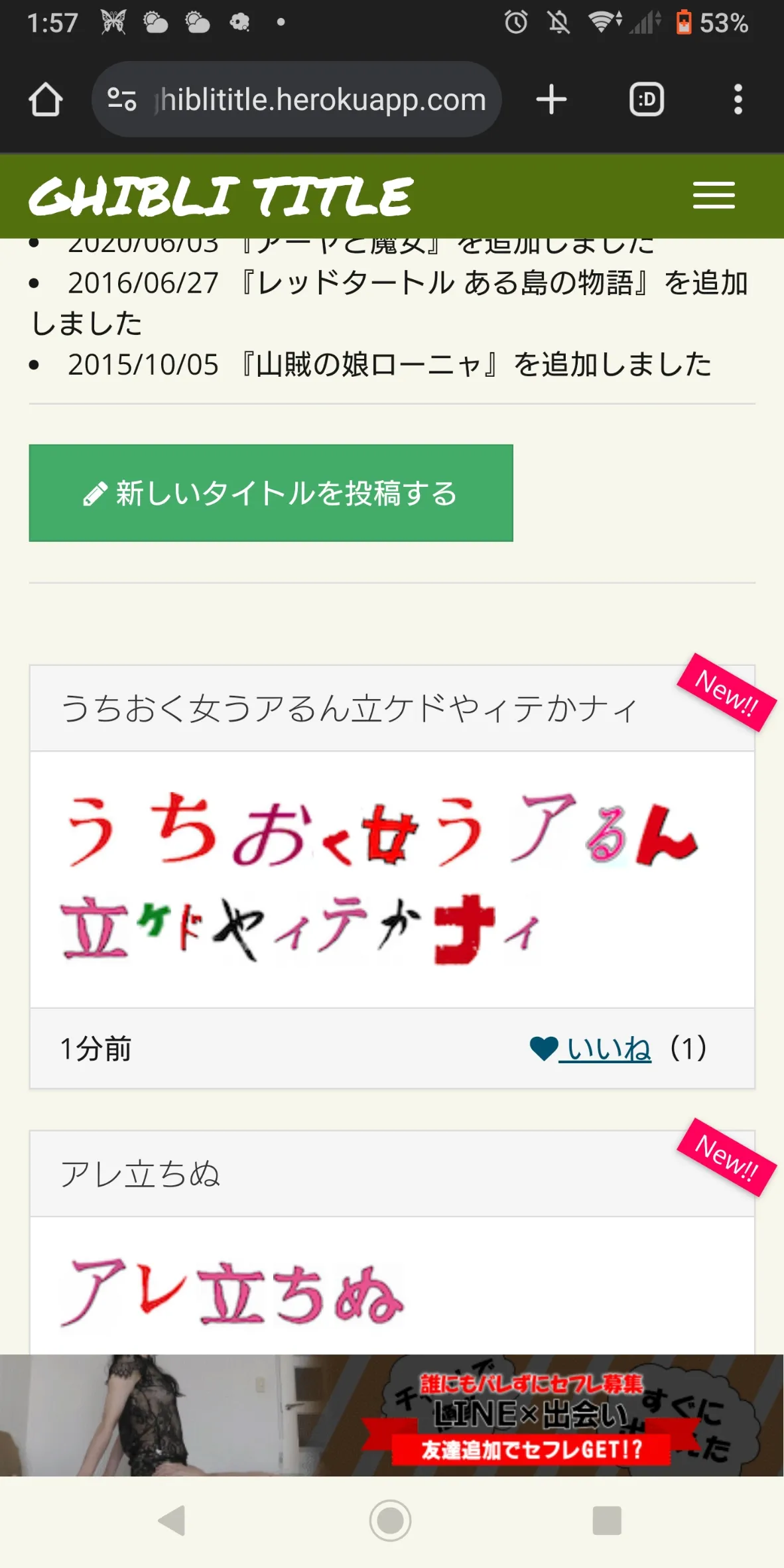
Task: Tap the Ghibli Title site logo
Action: pyautogui.click(x=222, y=196)
